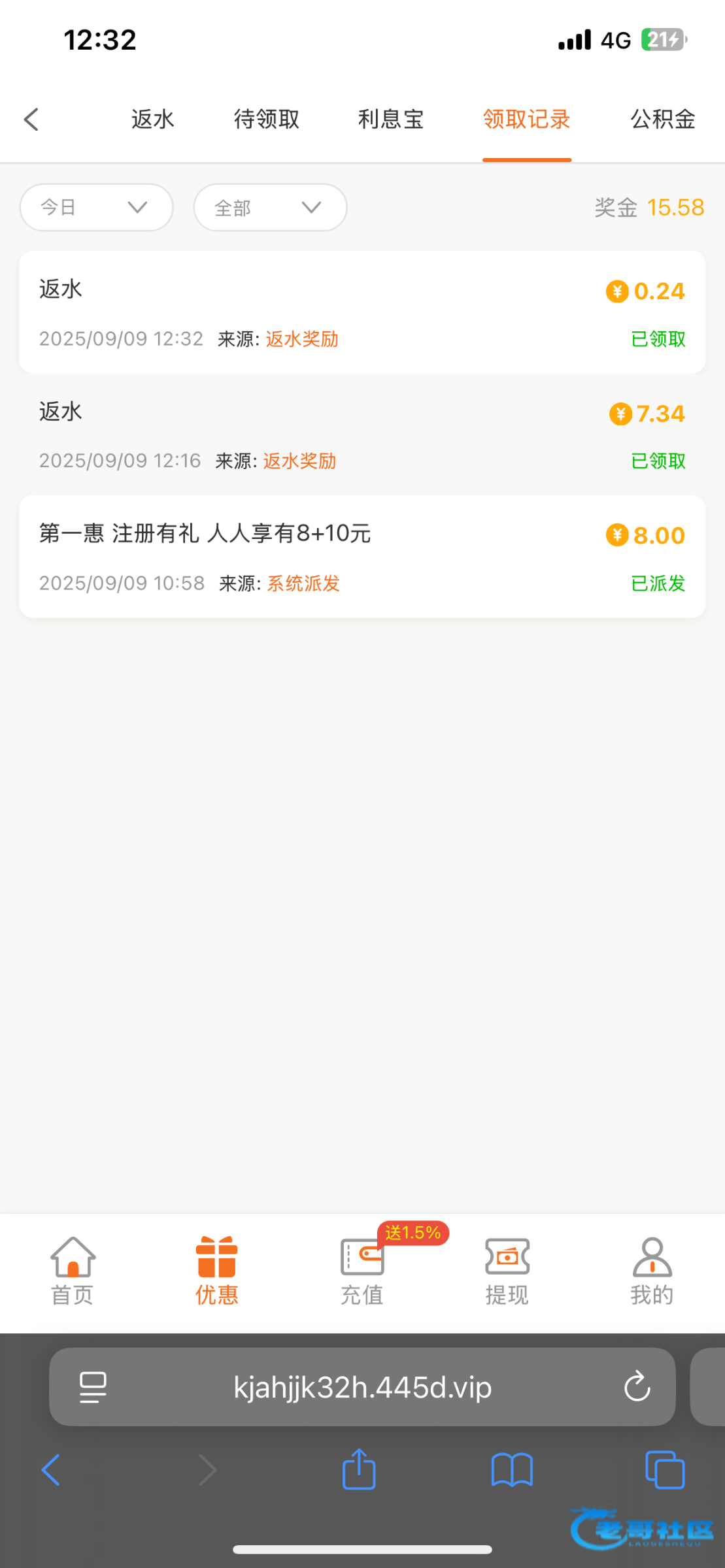
Task: Go to 首页 in bottom navigation
Action: [73, 1271]
